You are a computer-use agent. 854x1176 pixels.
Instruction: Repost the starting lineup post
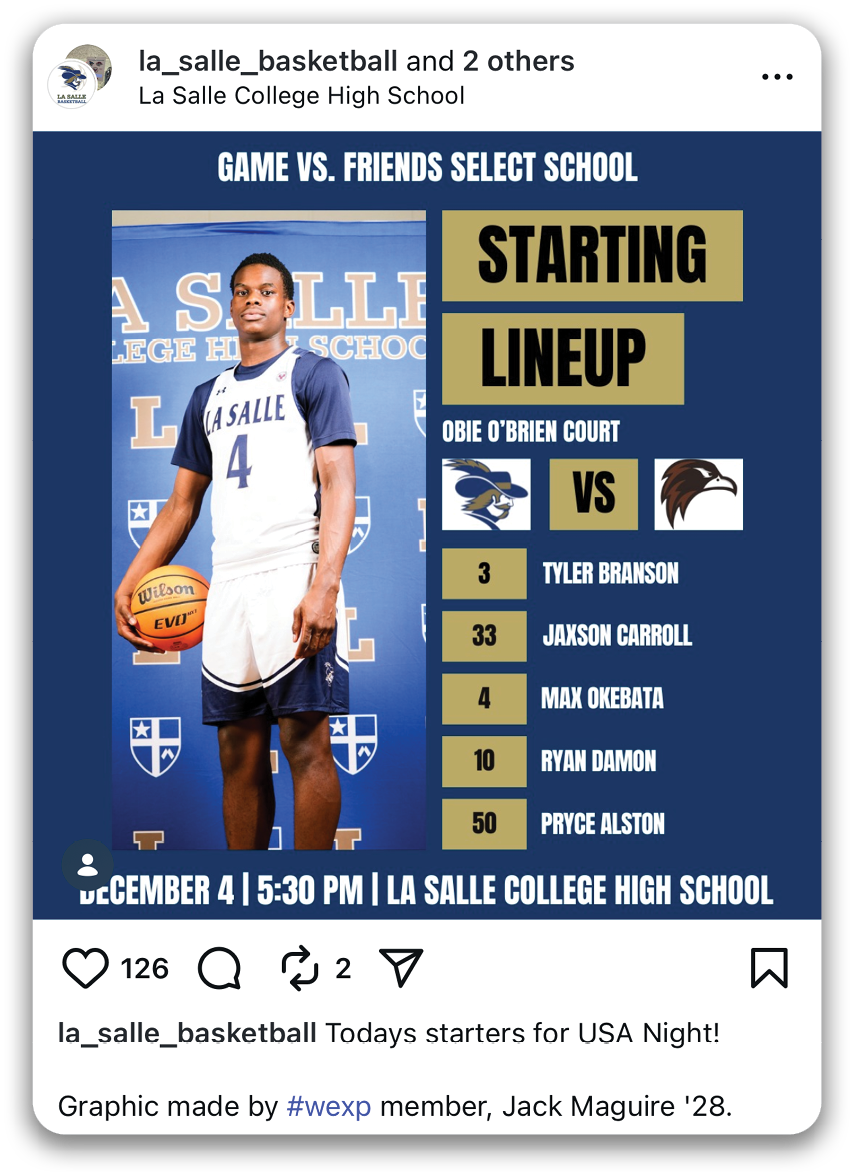[x=299, y=968]
